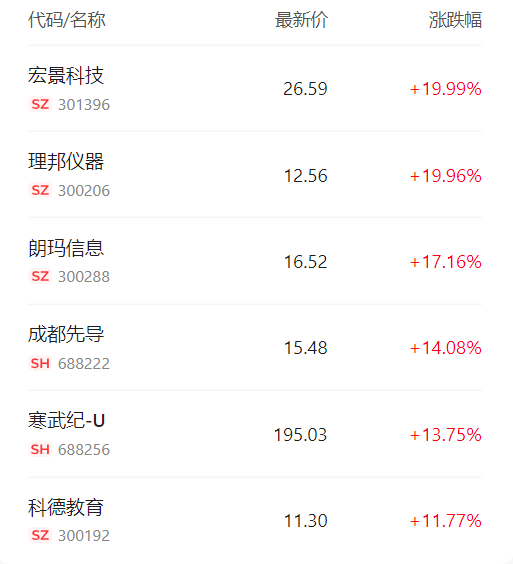
Task: Select the 朗玛信息 stock entry
Action: (255, 261)
